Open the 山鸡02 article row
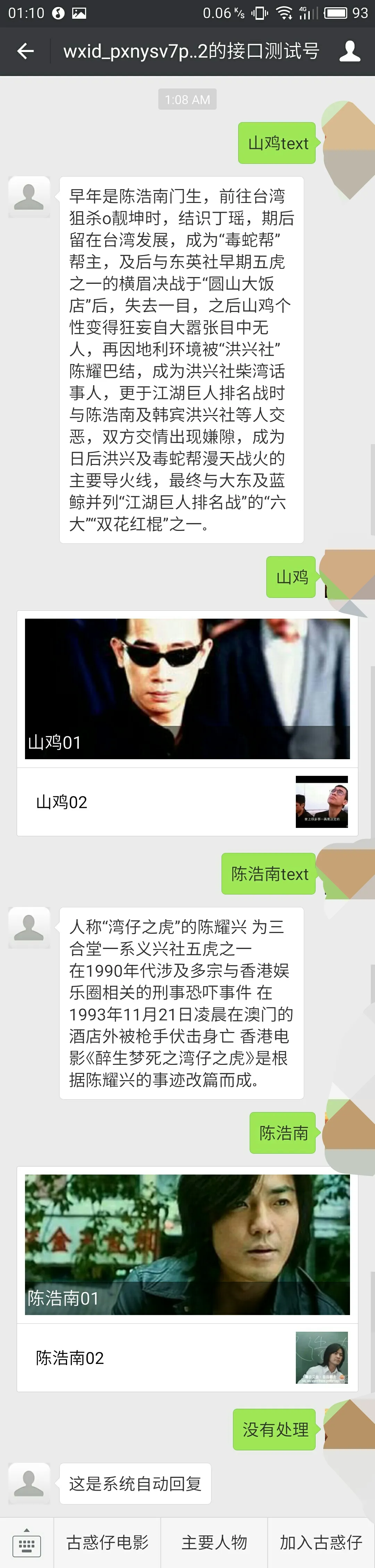 tap(187, 802)
